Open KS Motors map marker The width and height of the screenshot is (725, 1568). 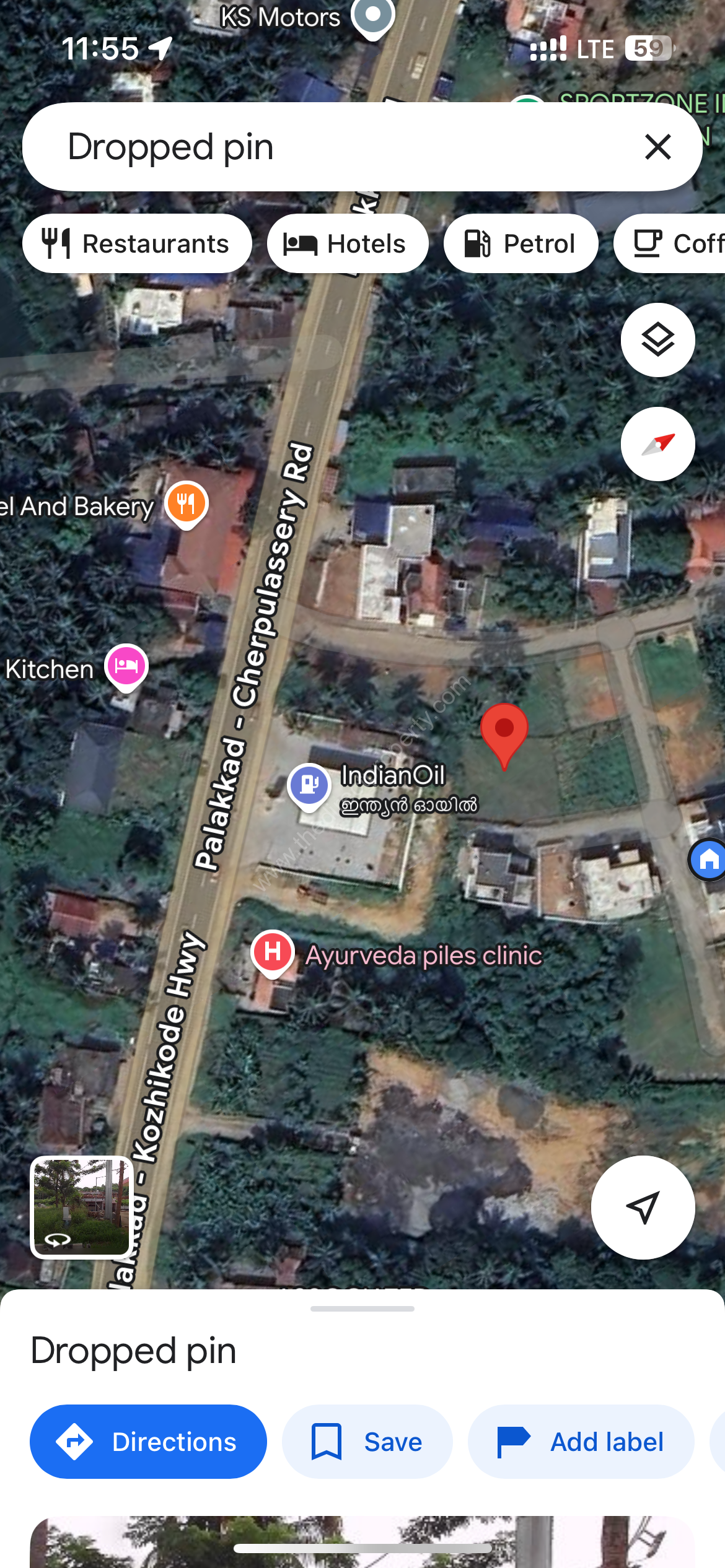coord(372,16)
